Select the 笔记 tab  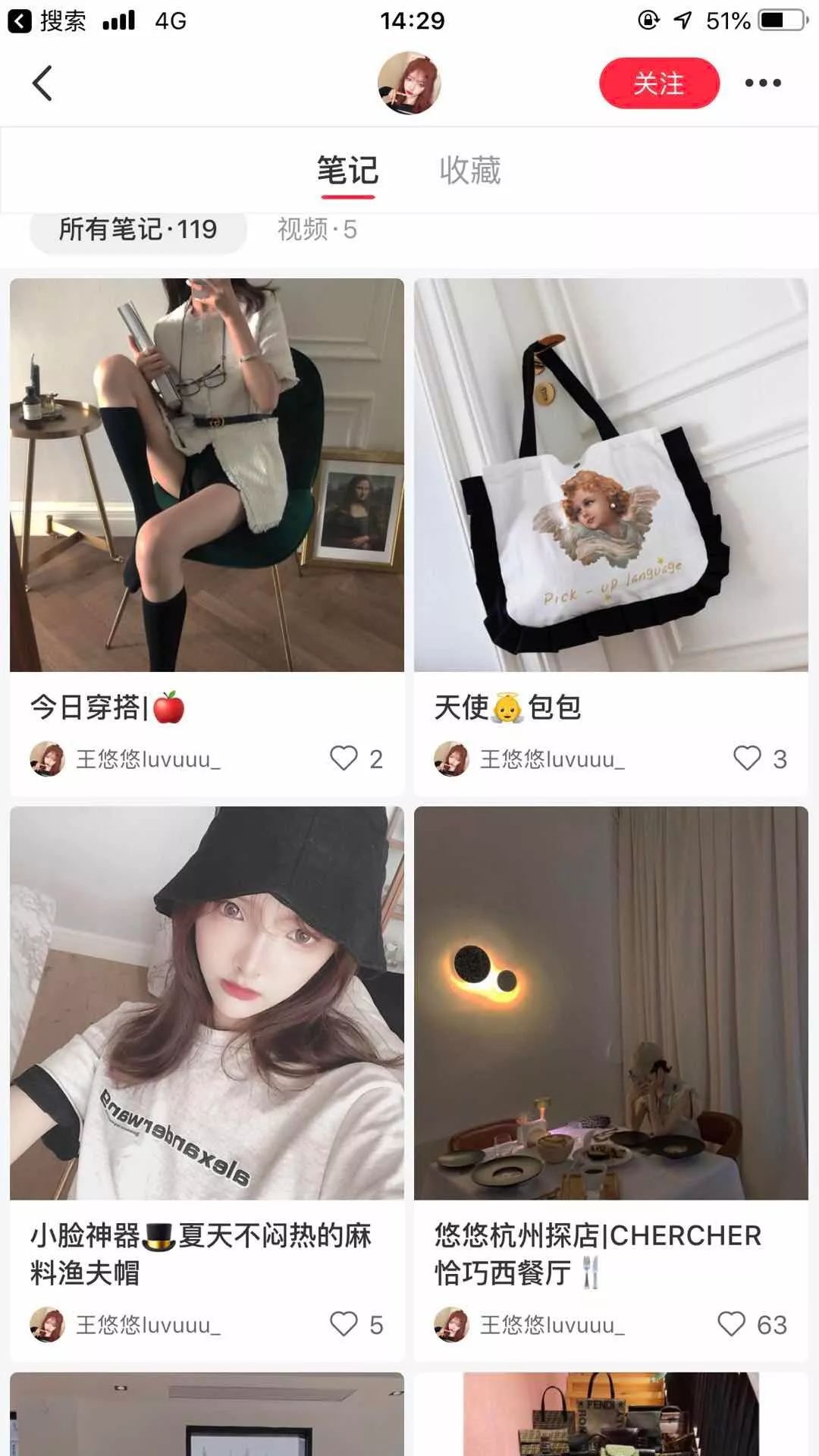click(x=347, y=172)
